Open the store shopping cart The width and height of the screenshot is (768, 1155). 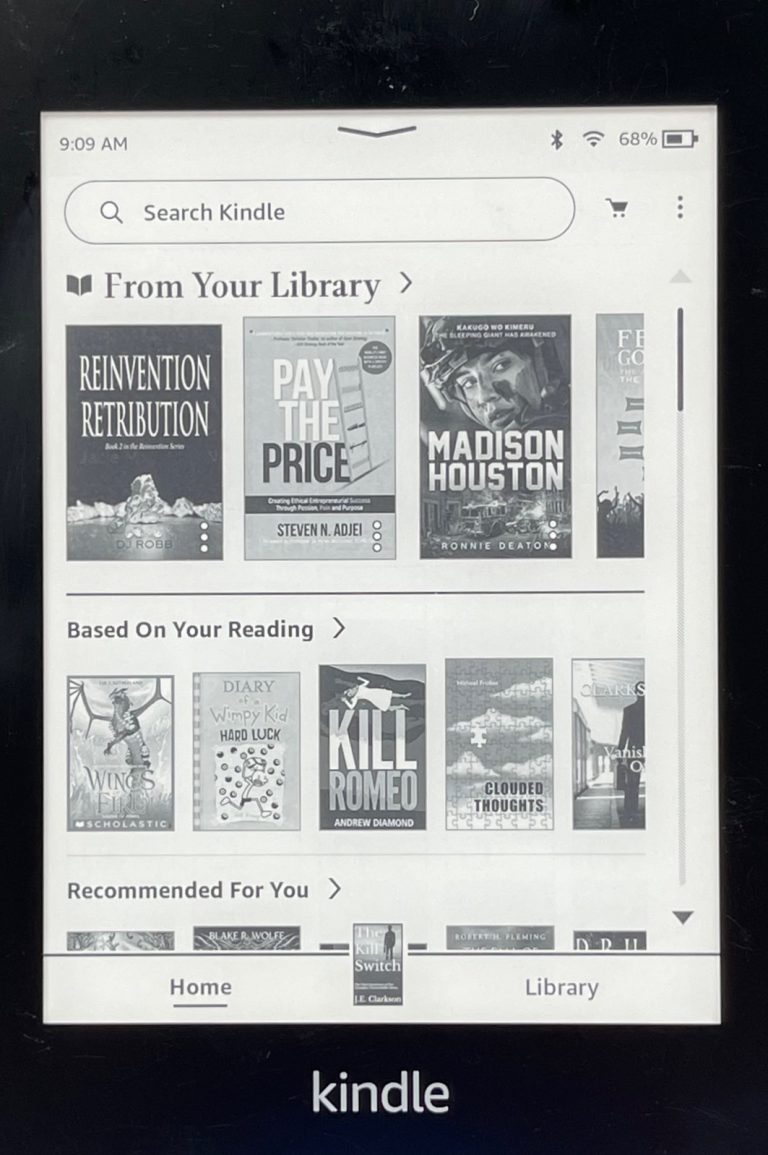coord(618,208)
